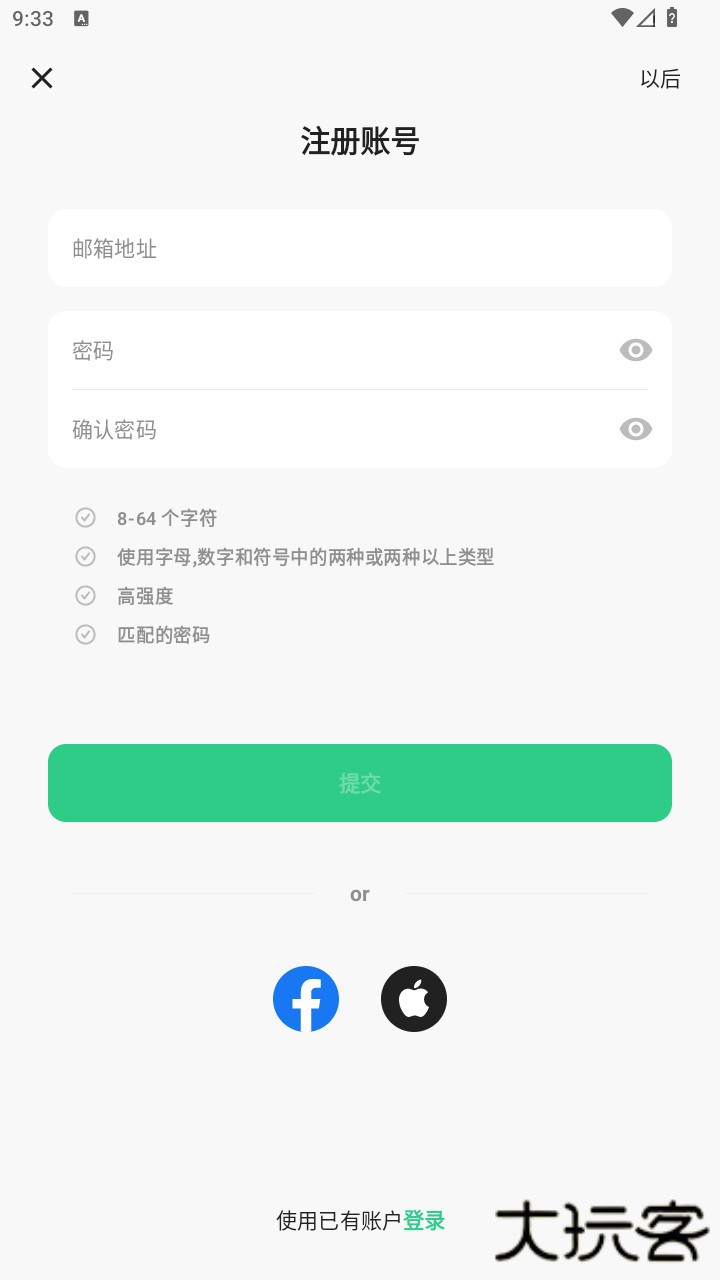
Task: Tap the 邮箱地址 email input field
Action: click(x=360, y=248)
